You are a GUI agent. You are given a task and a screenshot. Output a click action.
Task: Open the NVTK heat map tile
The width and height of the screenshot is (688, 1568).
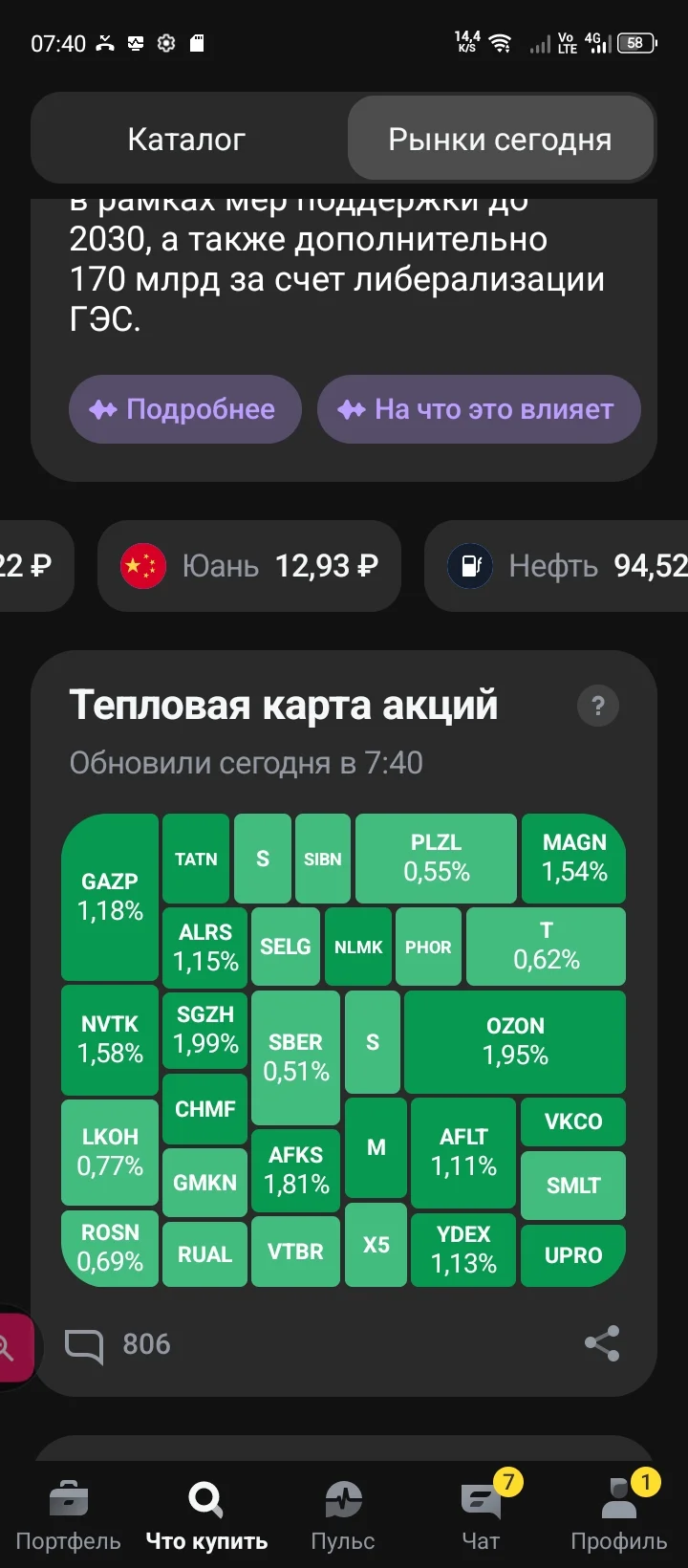point(110,1039)
